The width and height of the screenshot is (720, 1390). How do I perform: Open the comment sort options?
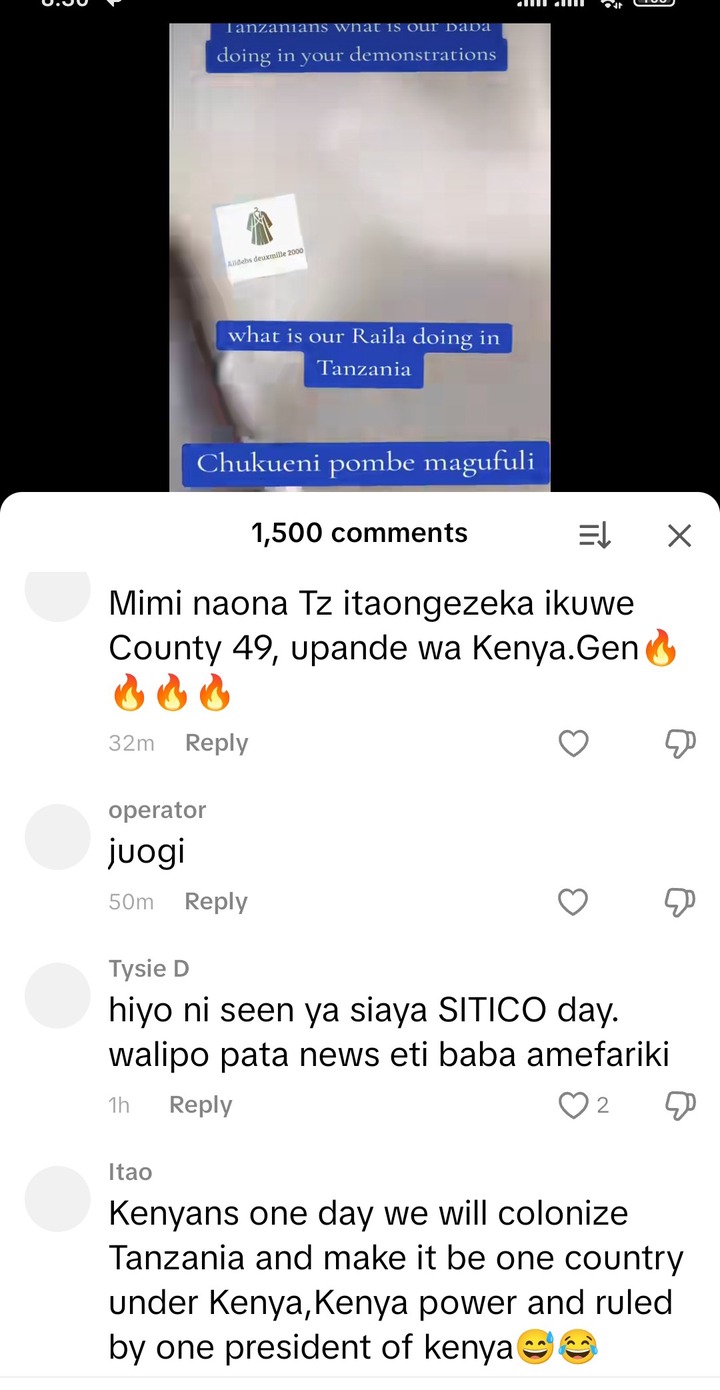coord(594,536)
